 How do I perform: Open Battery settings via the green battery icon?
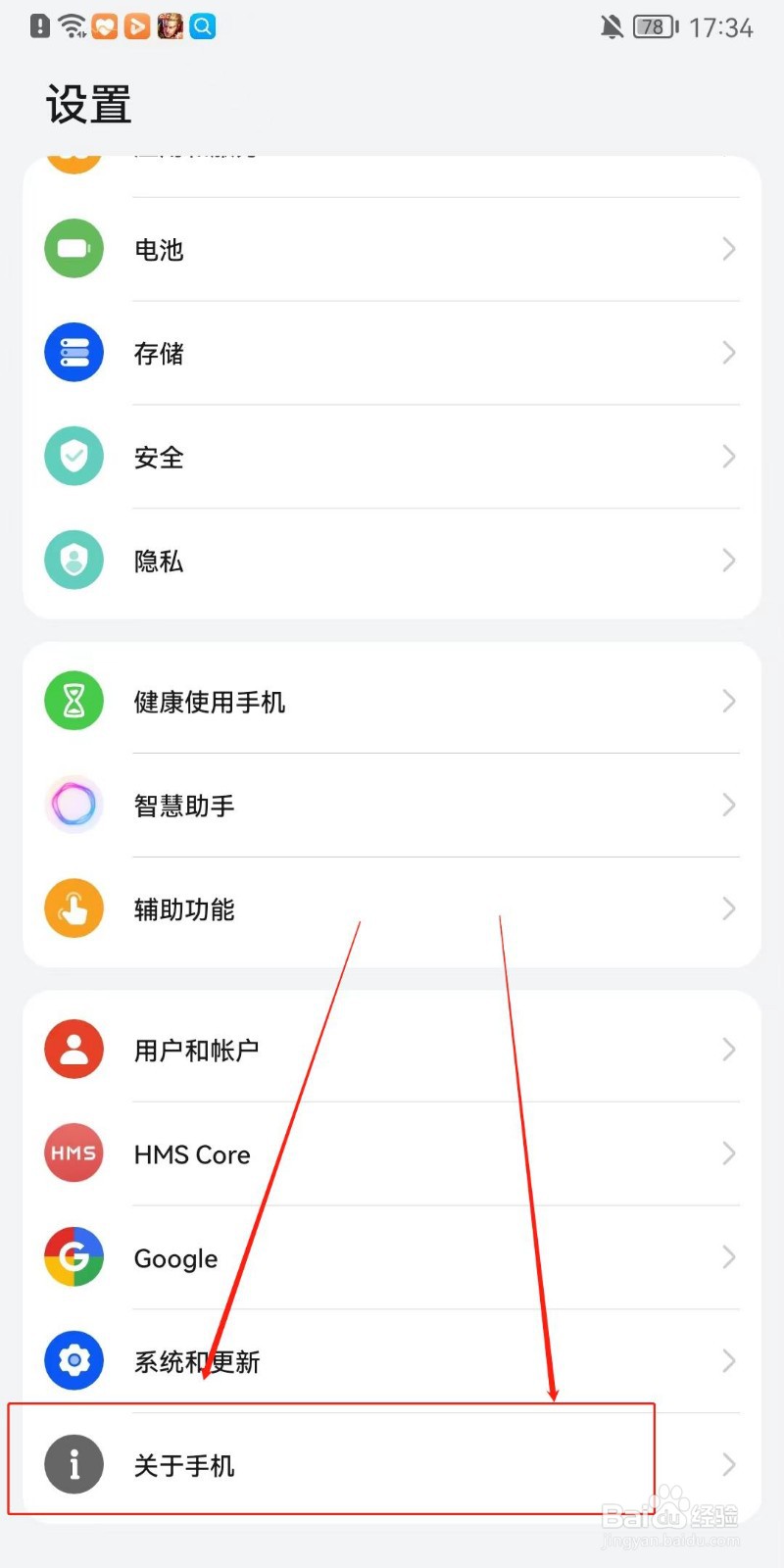(73, 248)
